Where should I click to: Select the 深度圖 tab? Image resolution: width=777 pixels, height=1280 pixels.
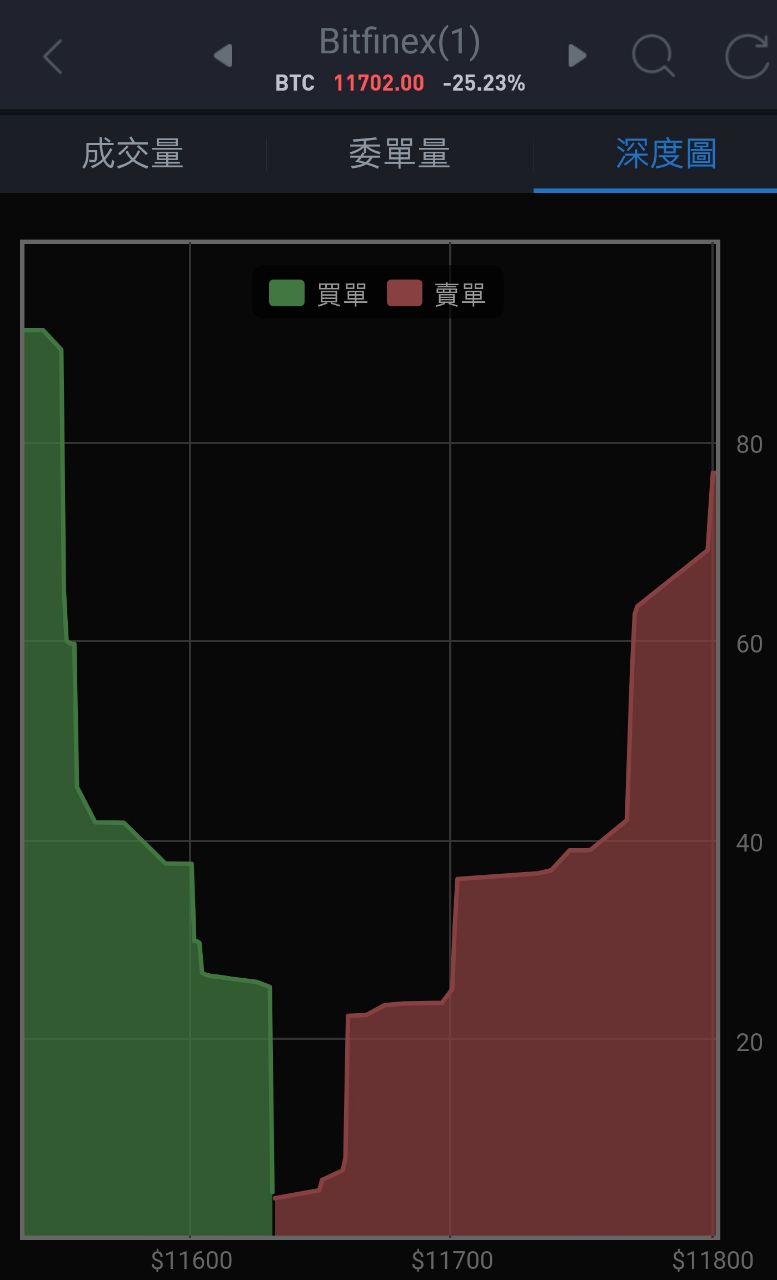pos(666,154)
